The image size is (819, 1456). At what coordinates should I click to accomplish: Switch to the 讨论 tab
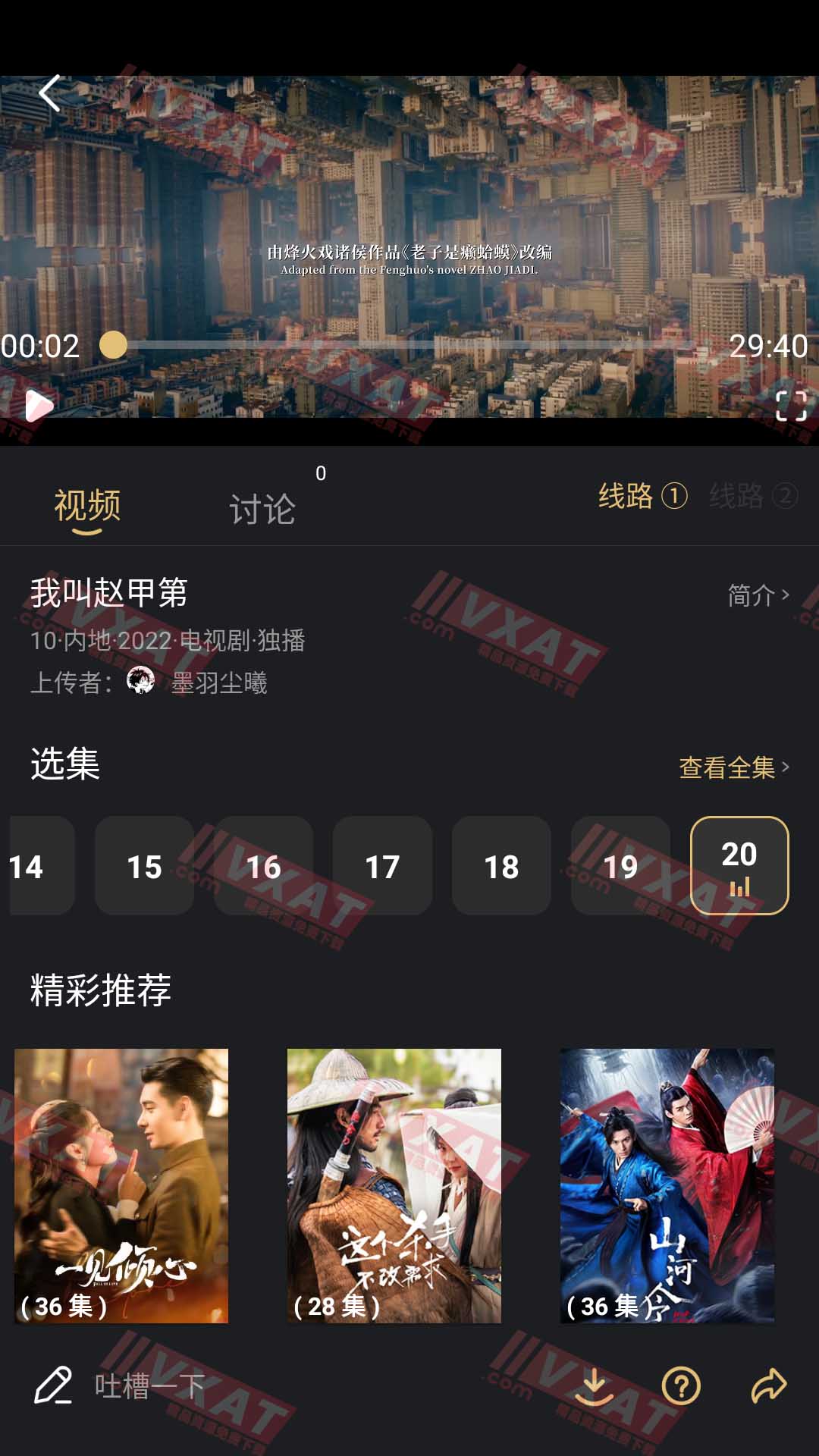tap(262, 508)
